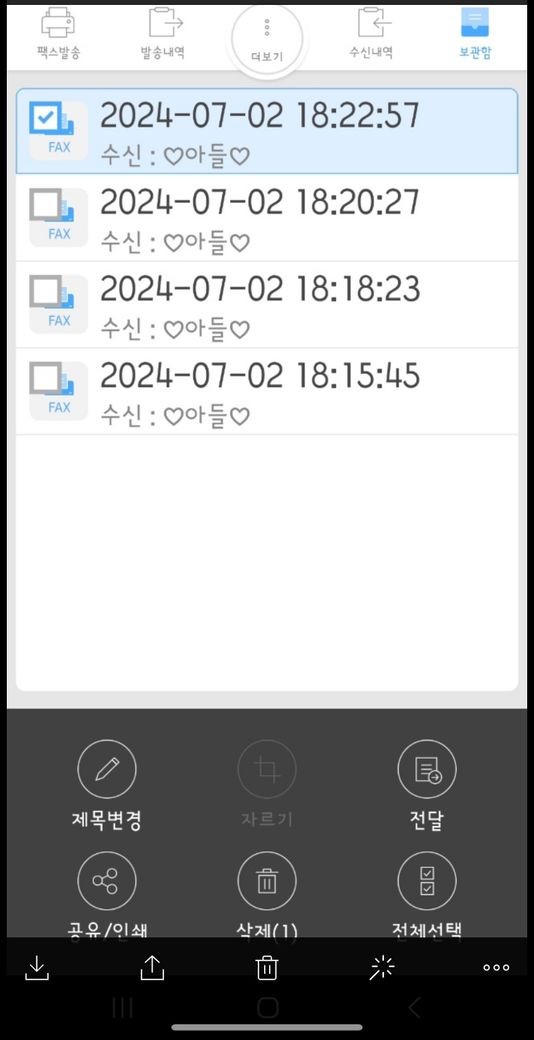Select the checkbox for the 18:20:27 fax
Viewport: 534px width, 1040px height.
pyautogui.click(x=46, y=205)
